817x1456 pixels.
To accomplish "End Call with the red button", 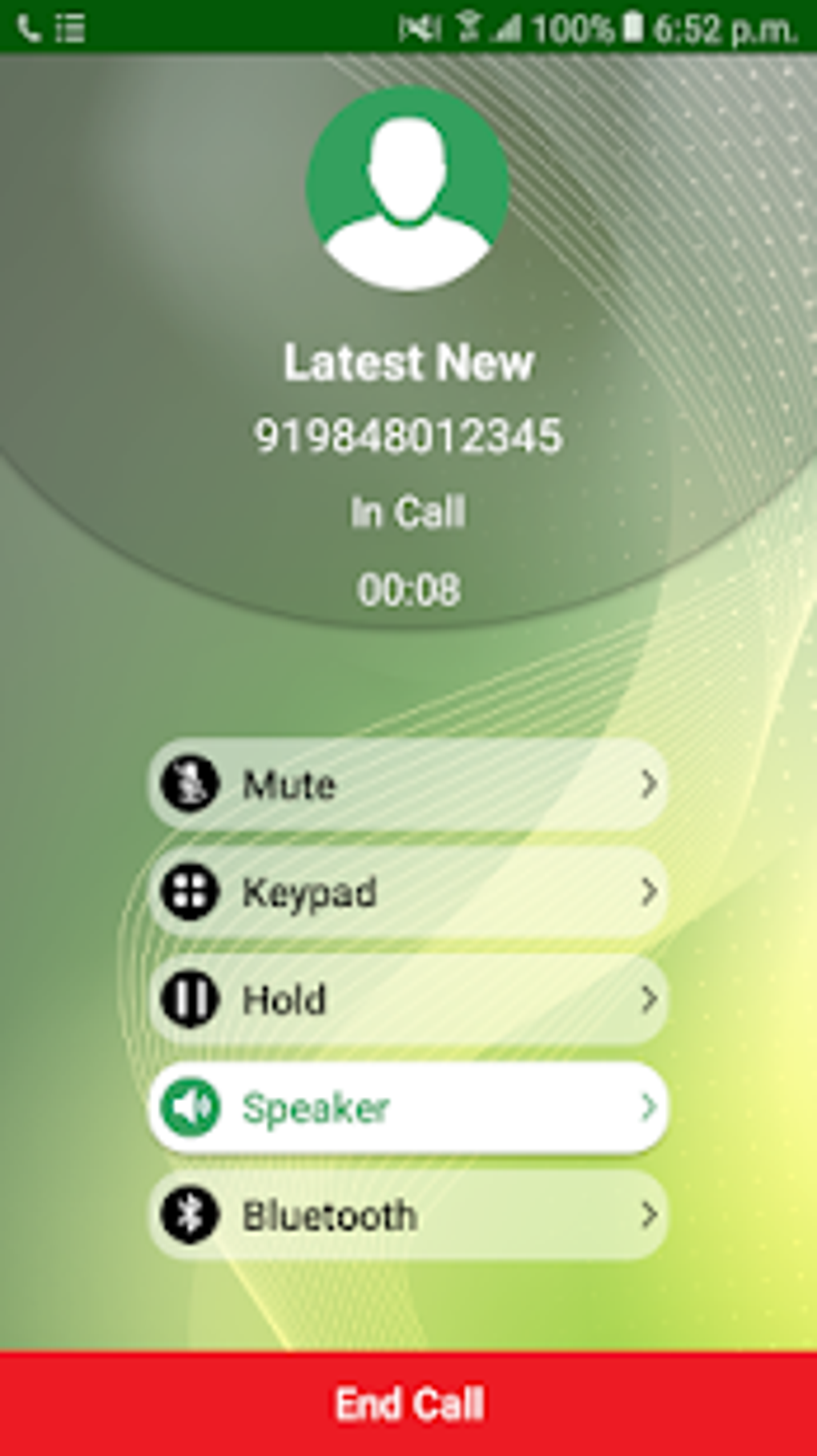I will click(x=408, y=1404).
